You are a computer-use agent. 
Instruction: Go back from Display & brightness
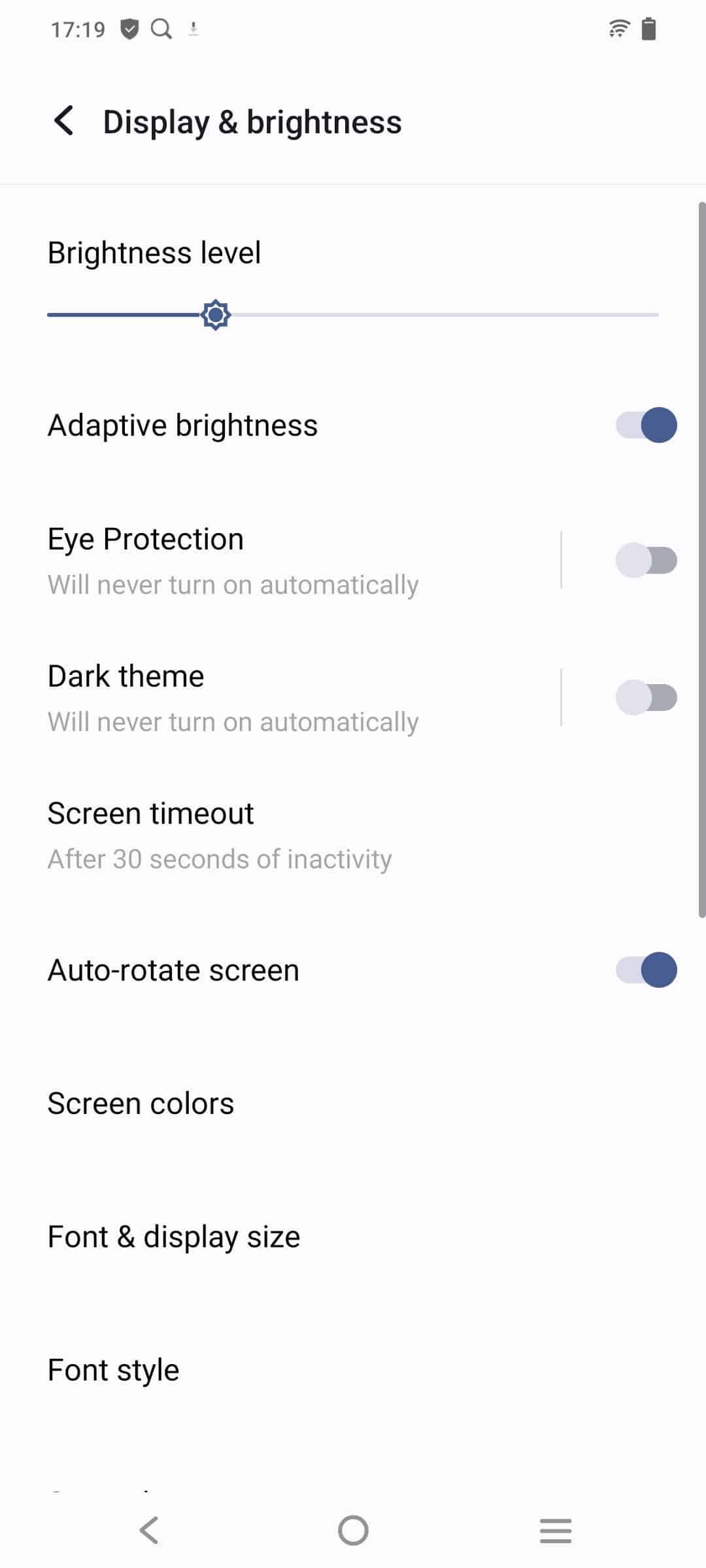64,122
